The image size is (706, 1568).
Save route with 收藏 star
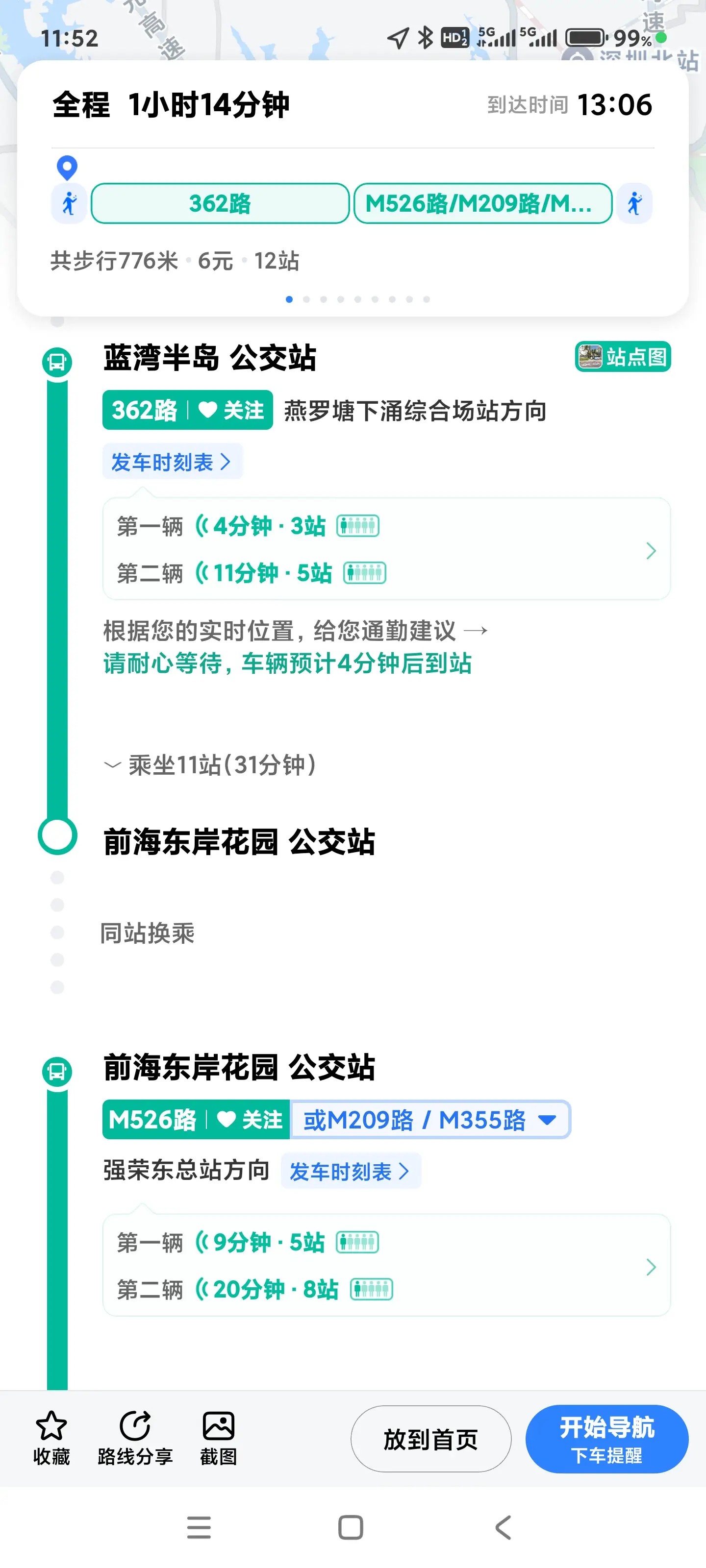[51, 1438]
